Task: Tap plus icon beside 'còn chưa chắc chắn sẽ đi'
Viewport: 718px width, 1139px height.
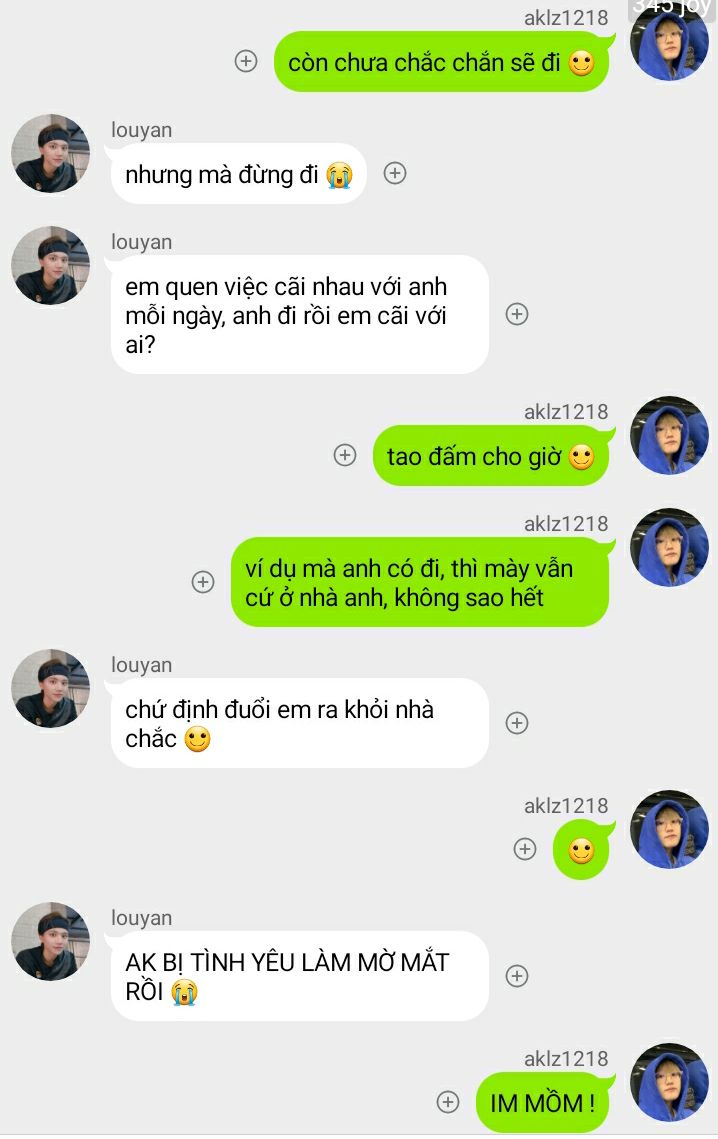Action: [246, 61]
